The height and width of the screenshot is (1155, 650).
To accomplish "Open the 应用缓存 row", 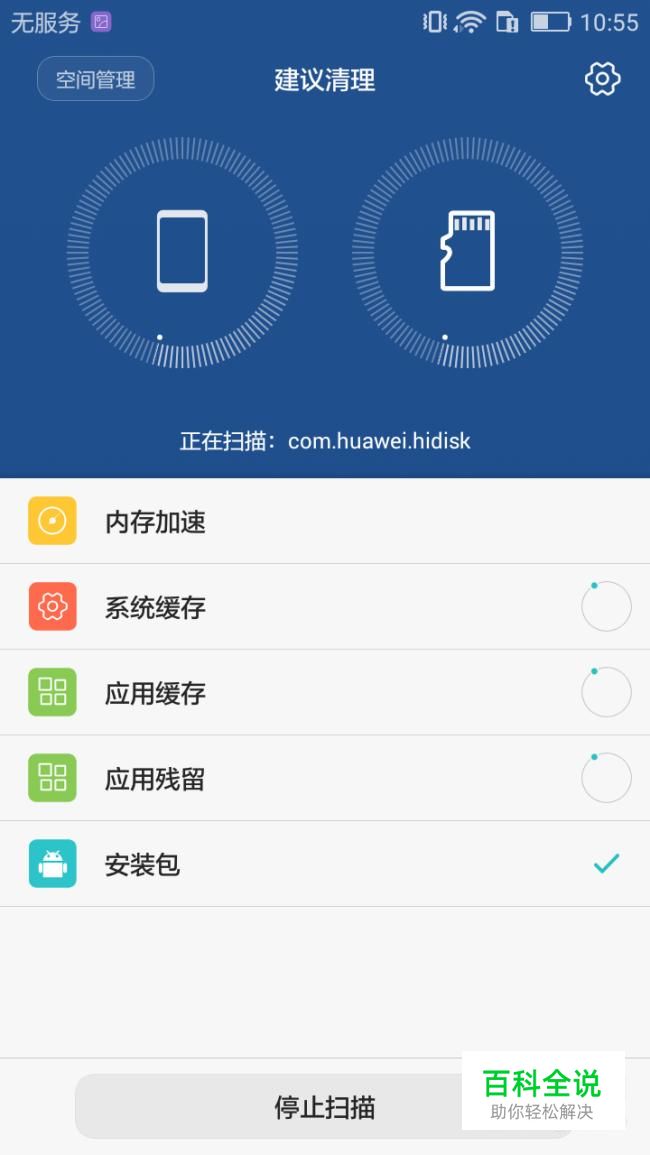I will pyautogui.click(x=325, y=692).
